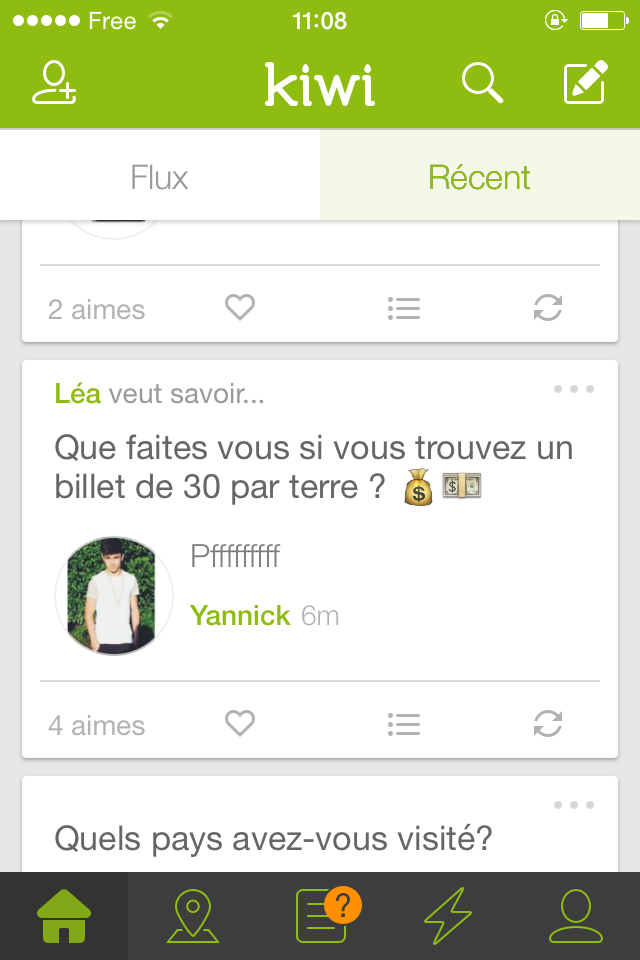
Task: Reshare Léa's question about the billet
Action: [548, 723]
